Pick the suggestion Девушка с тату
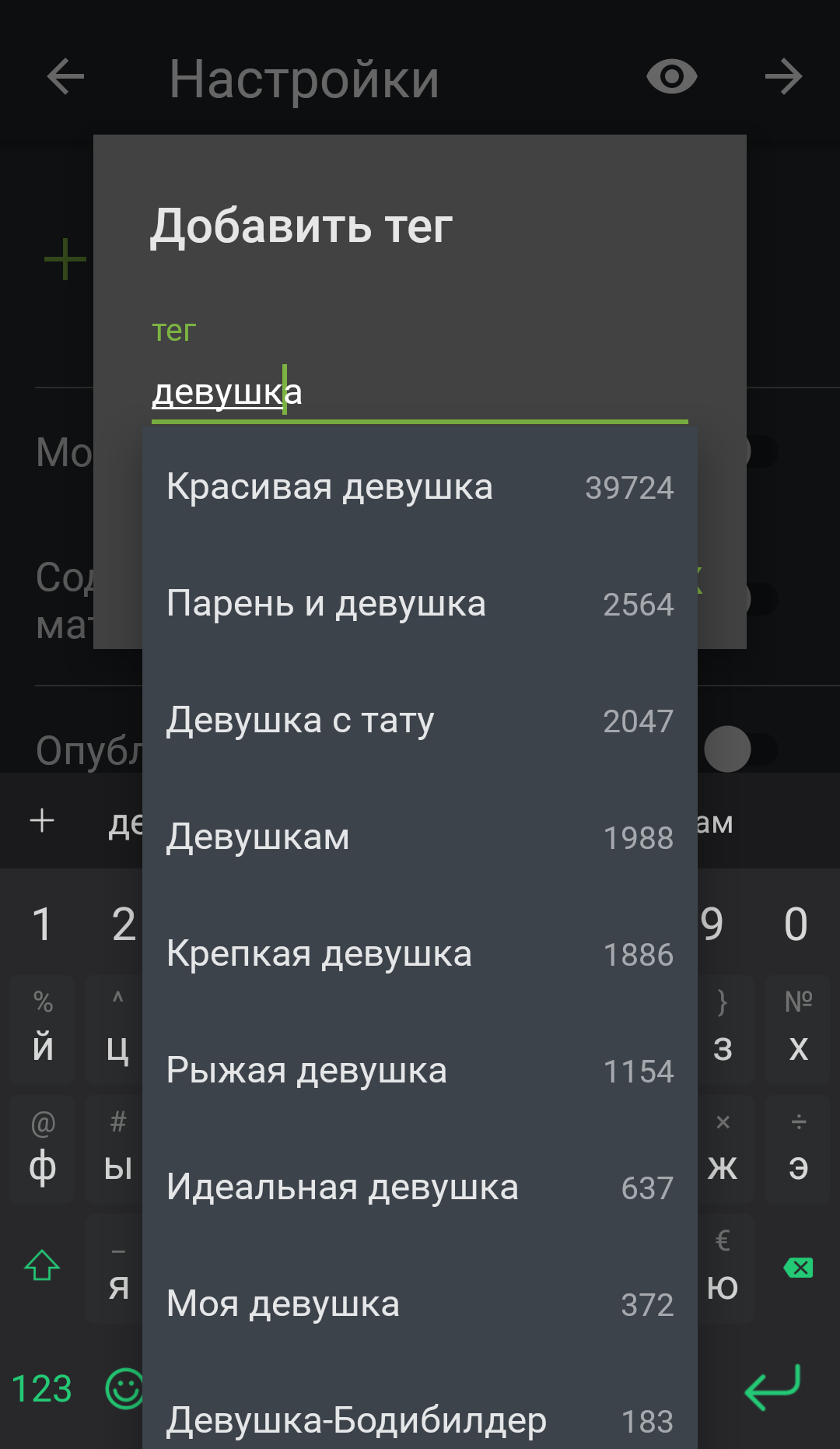Screen dimensions: 840x1449 (420, 721)
